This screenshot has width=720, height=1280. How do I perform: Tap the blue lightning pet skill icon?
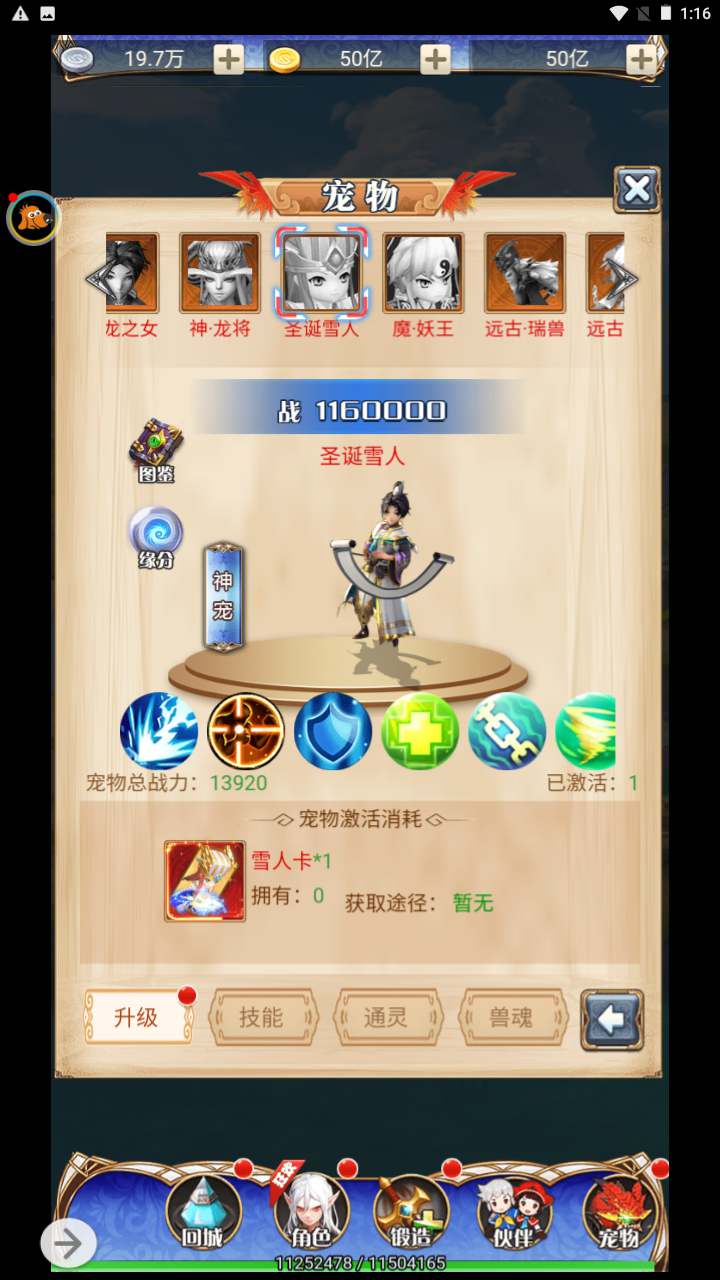(x=159, y=731)
